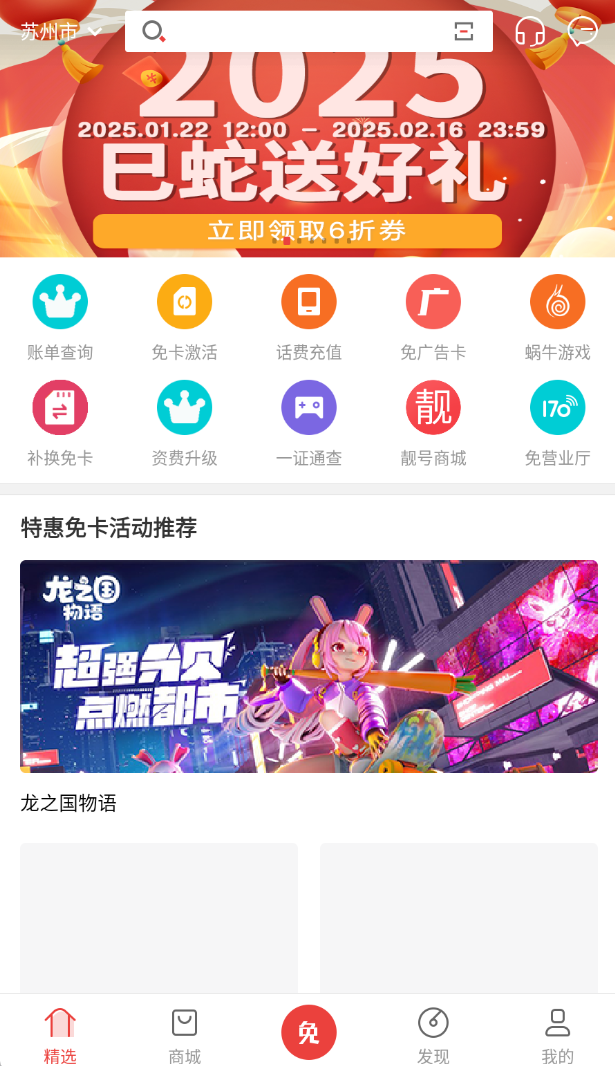
Task: Open the 龙之国物语 promotion card
Action: tap(308, 666)
